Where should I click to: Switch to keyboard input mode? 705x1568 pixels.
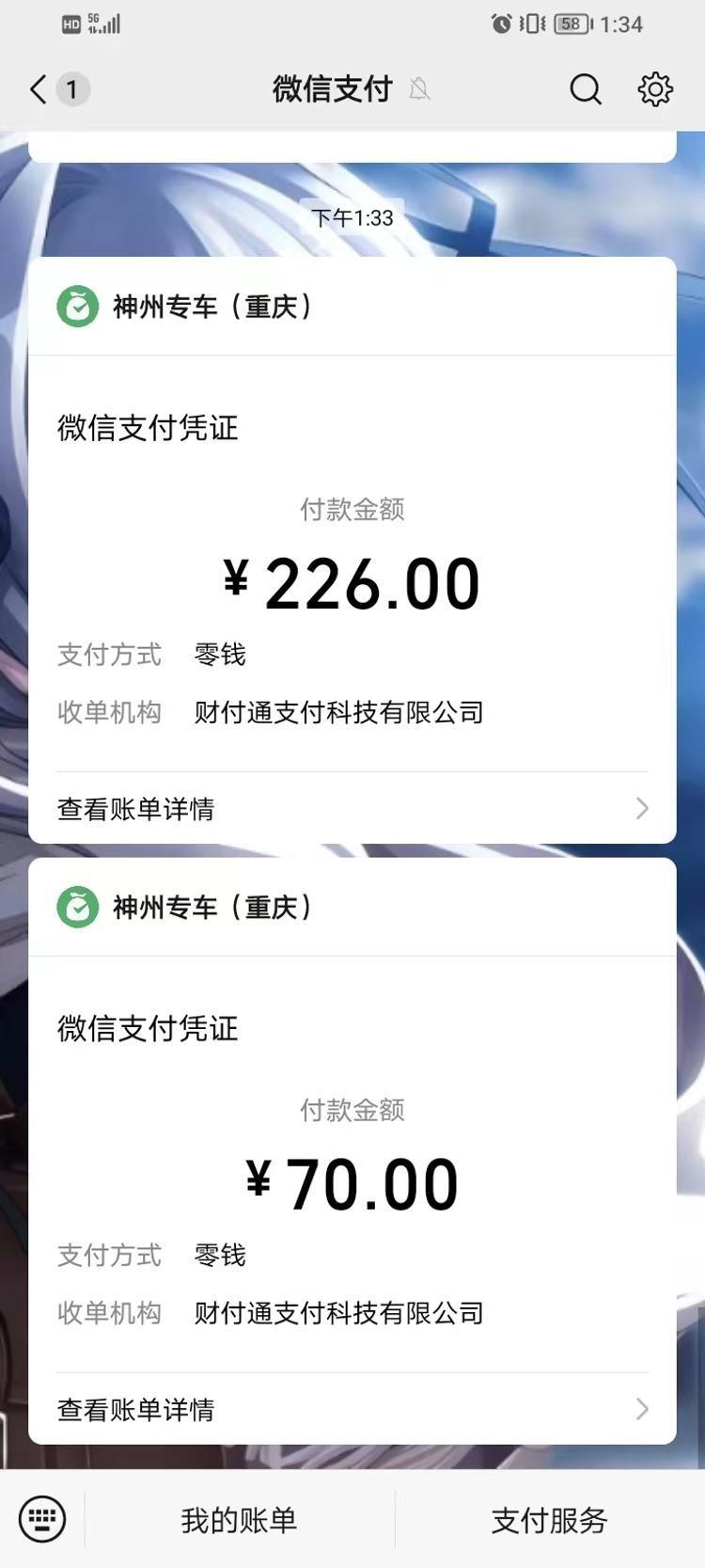coord(42,1518)
